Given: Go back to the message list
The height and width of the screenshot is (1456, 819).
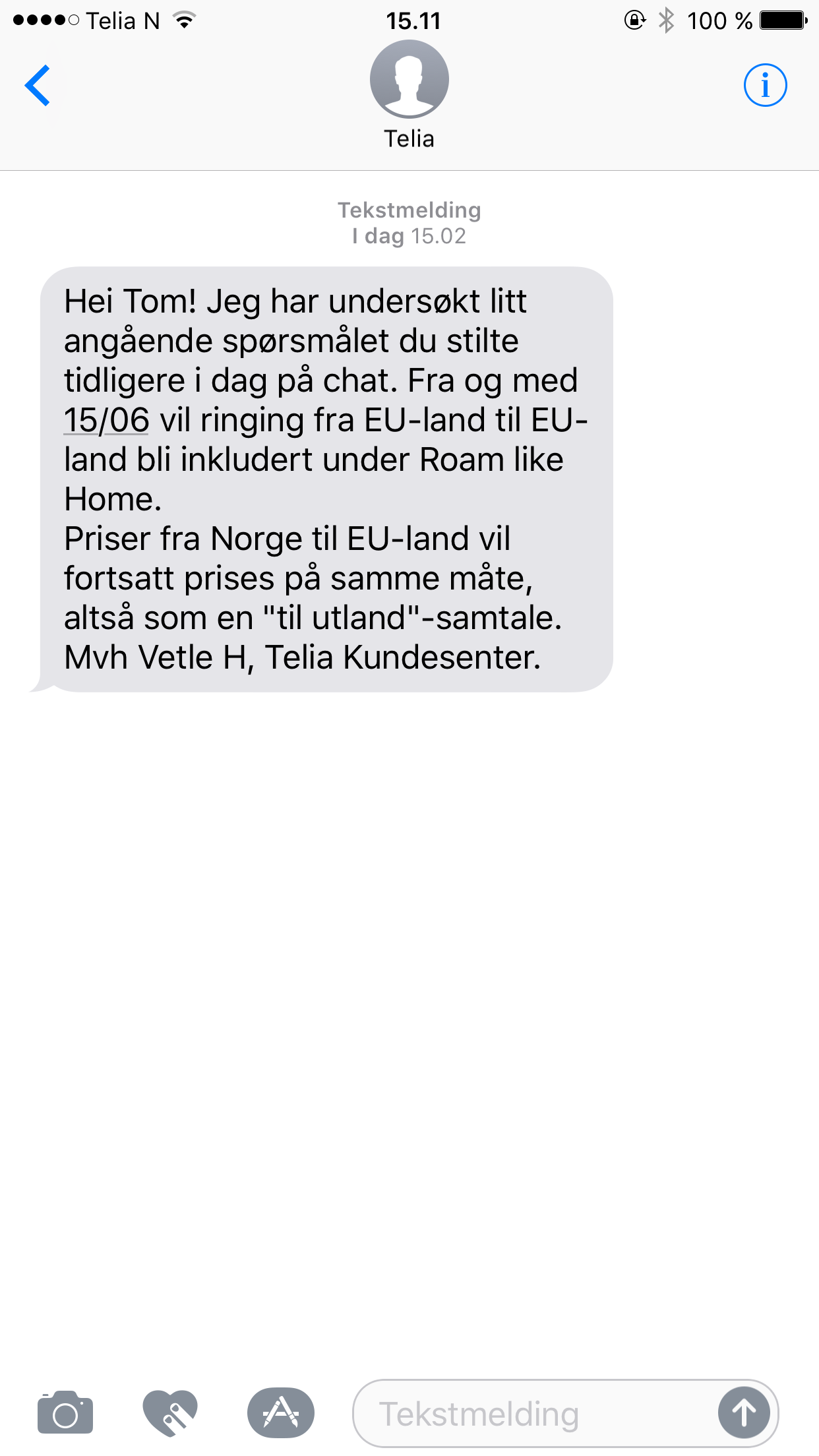Looking at the screenshot, I should 38,86.
